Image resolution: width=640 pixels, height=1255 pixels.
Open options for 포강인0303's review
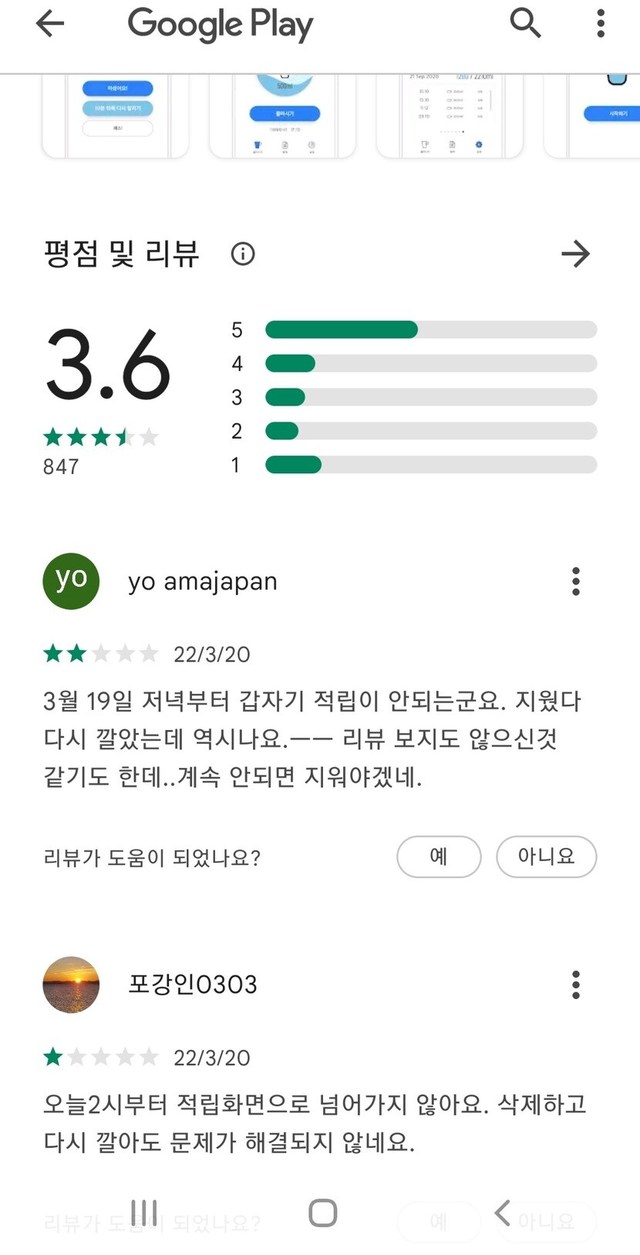pyautogui.click(x=576, y=984)
